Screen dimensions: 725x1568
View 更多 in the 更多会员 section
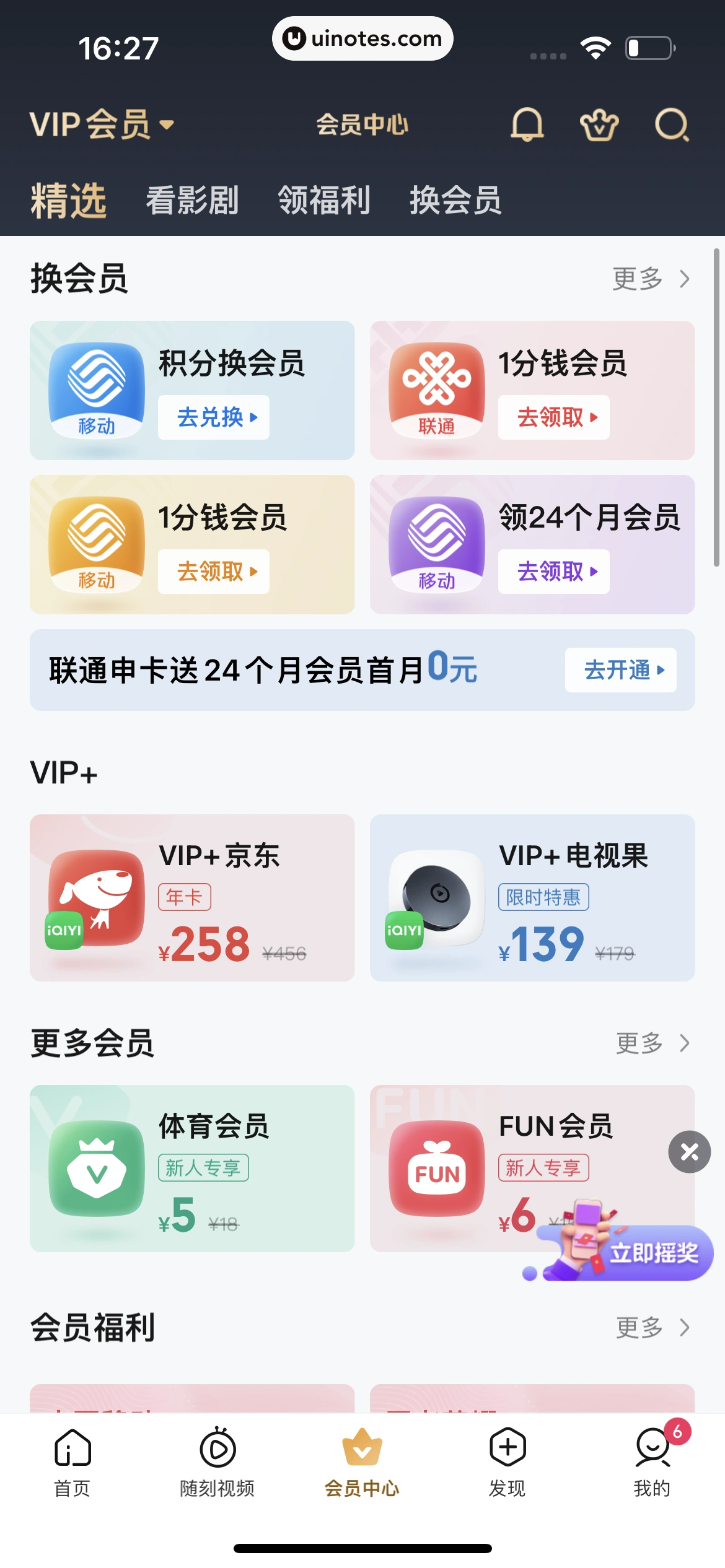(652, 1043)
